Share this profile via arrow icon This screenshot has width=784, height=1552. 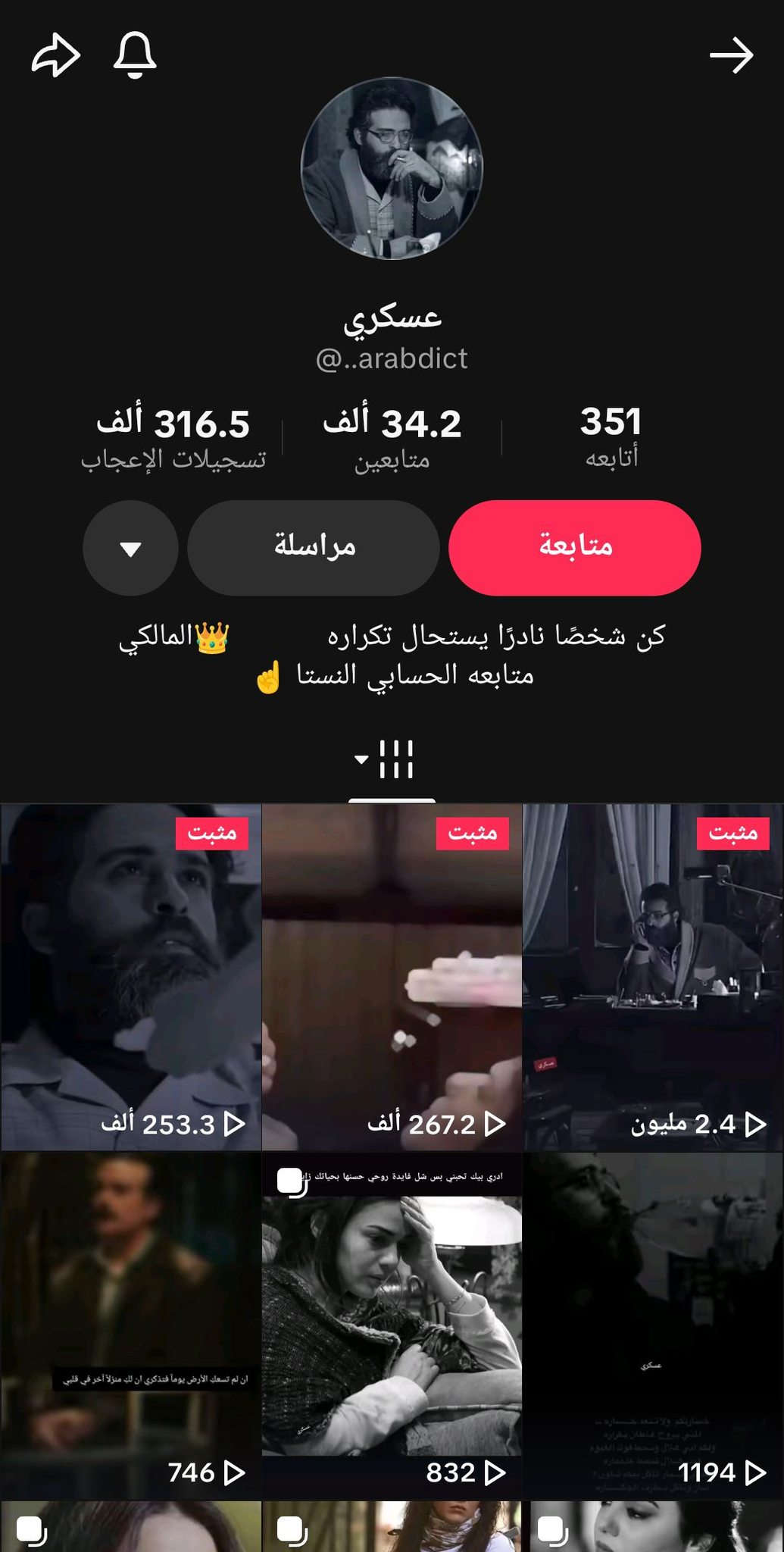pyautogui.click(x=55, y=56)
